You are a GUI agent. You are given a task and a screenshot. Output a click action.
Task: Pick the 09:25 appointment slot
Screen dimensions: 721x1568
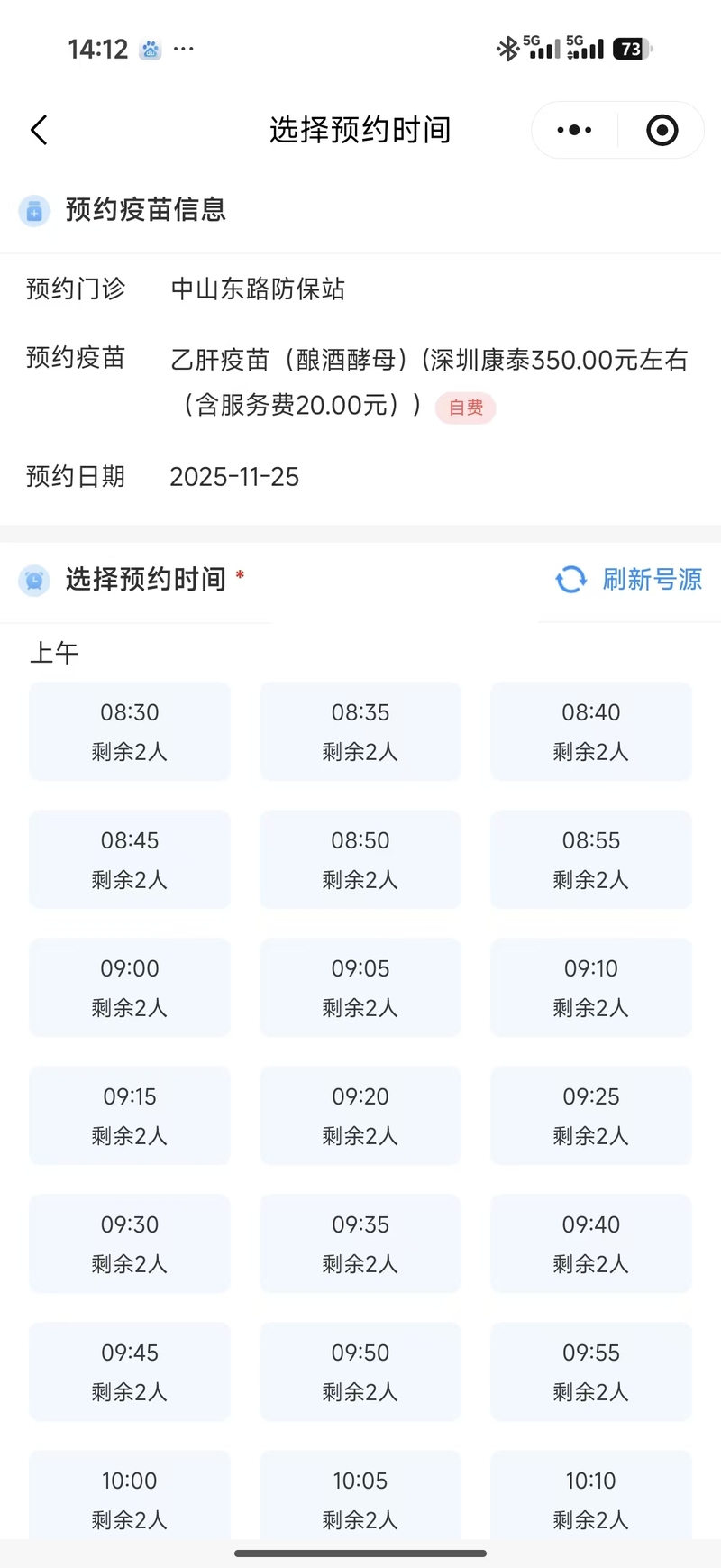pos(591,1115)
